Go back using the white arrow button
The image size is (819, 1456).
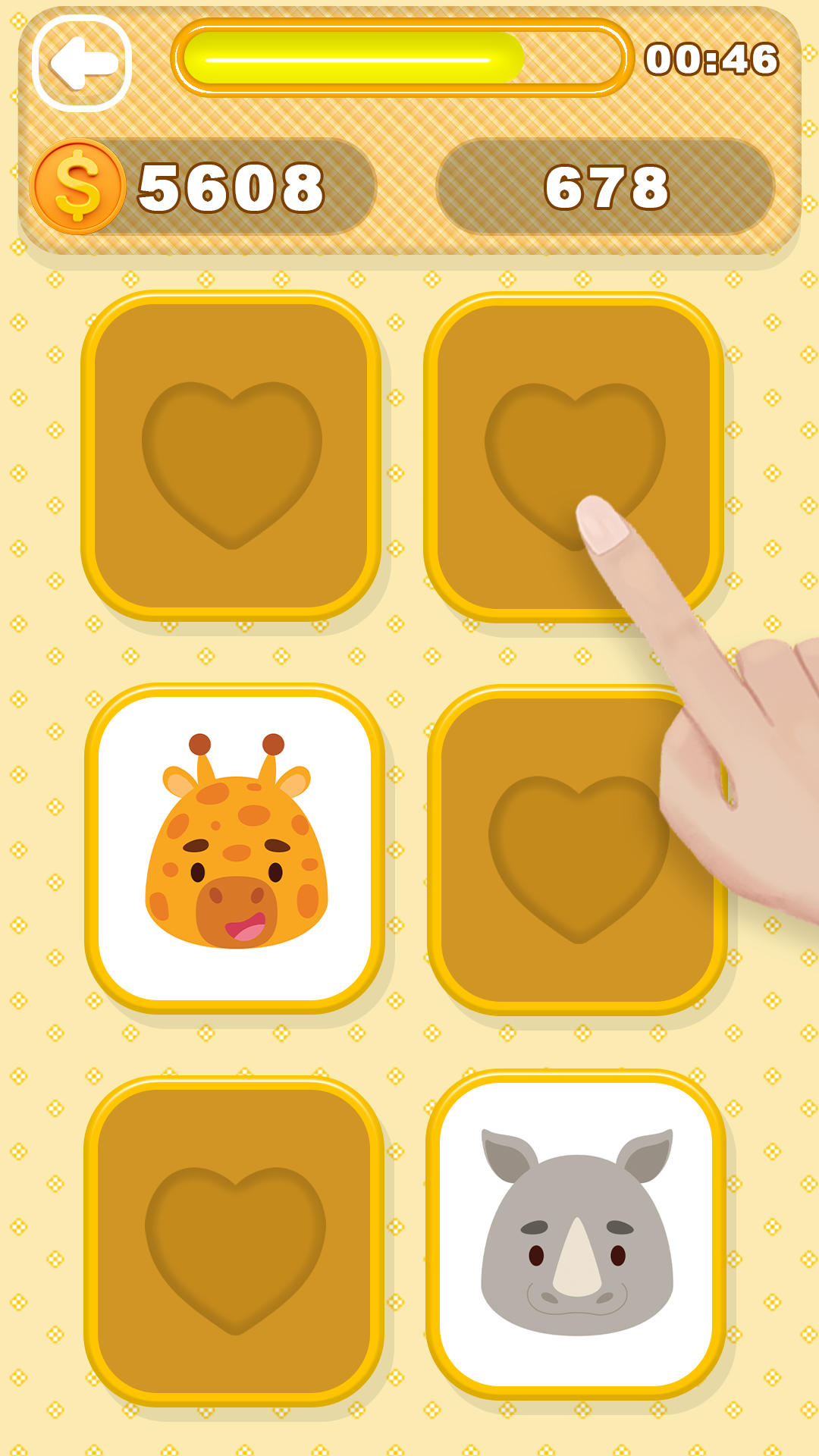pyautogui.click(x=82, y=64)
